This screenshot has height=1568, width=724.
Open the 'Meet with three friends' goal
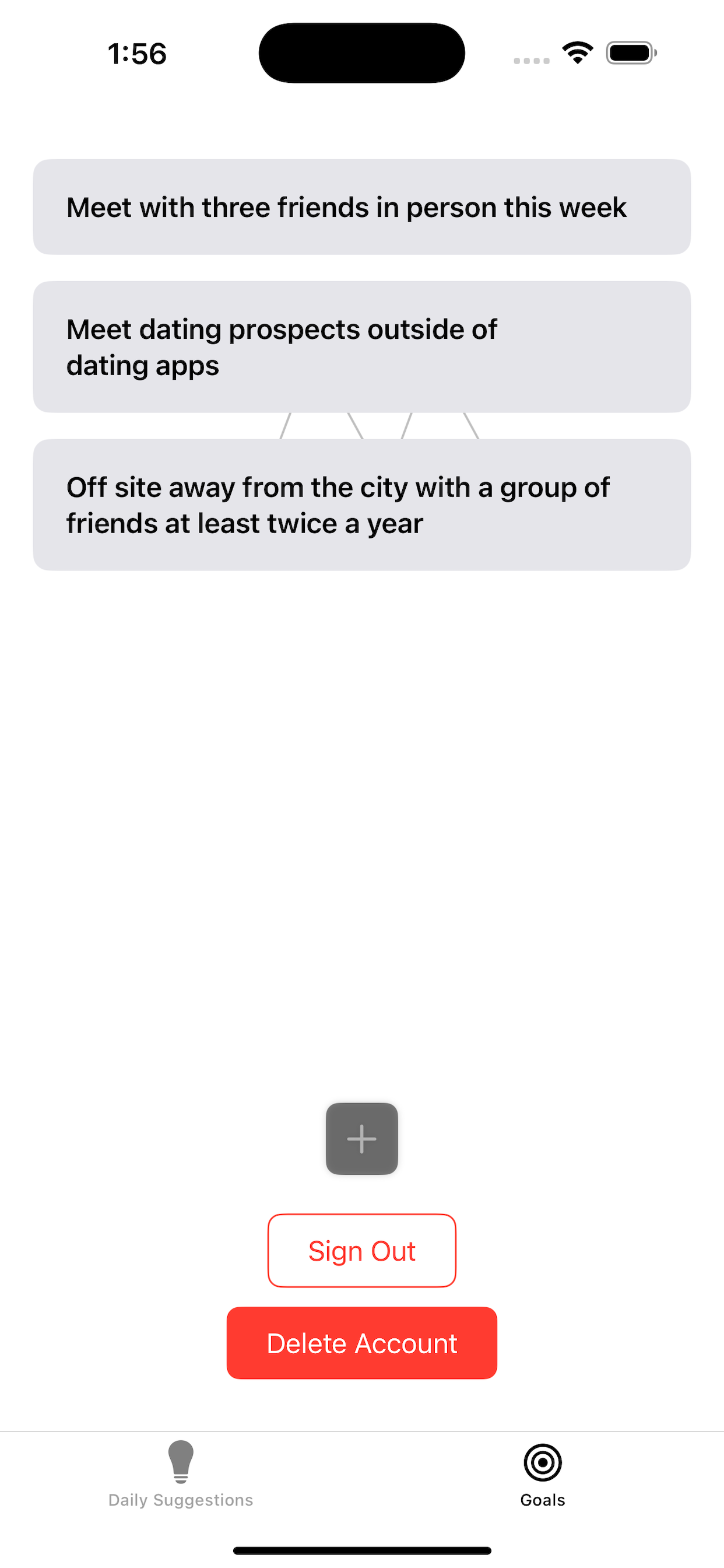pos(361,207)
